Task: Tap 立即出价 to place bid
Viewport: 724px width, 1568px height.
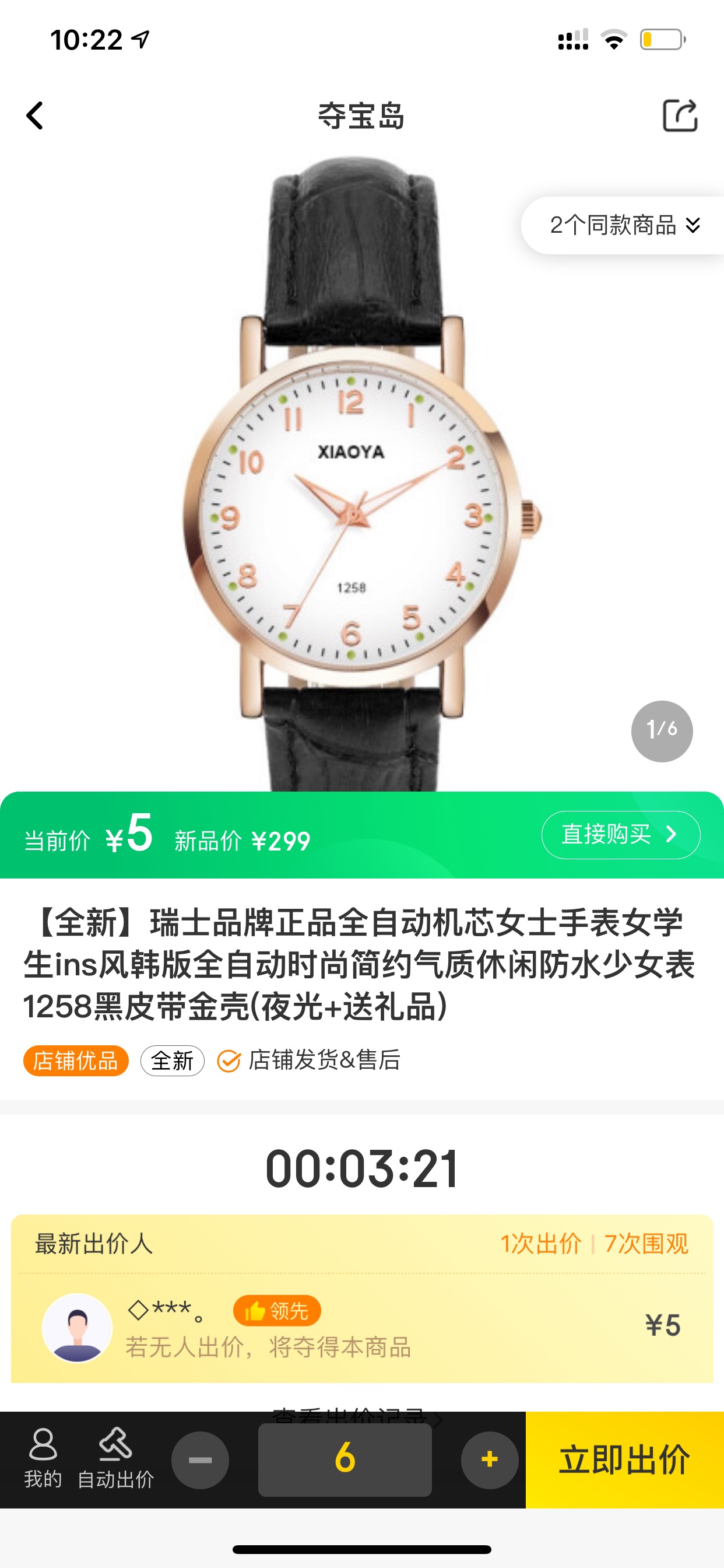Action: pos(625,1459)
